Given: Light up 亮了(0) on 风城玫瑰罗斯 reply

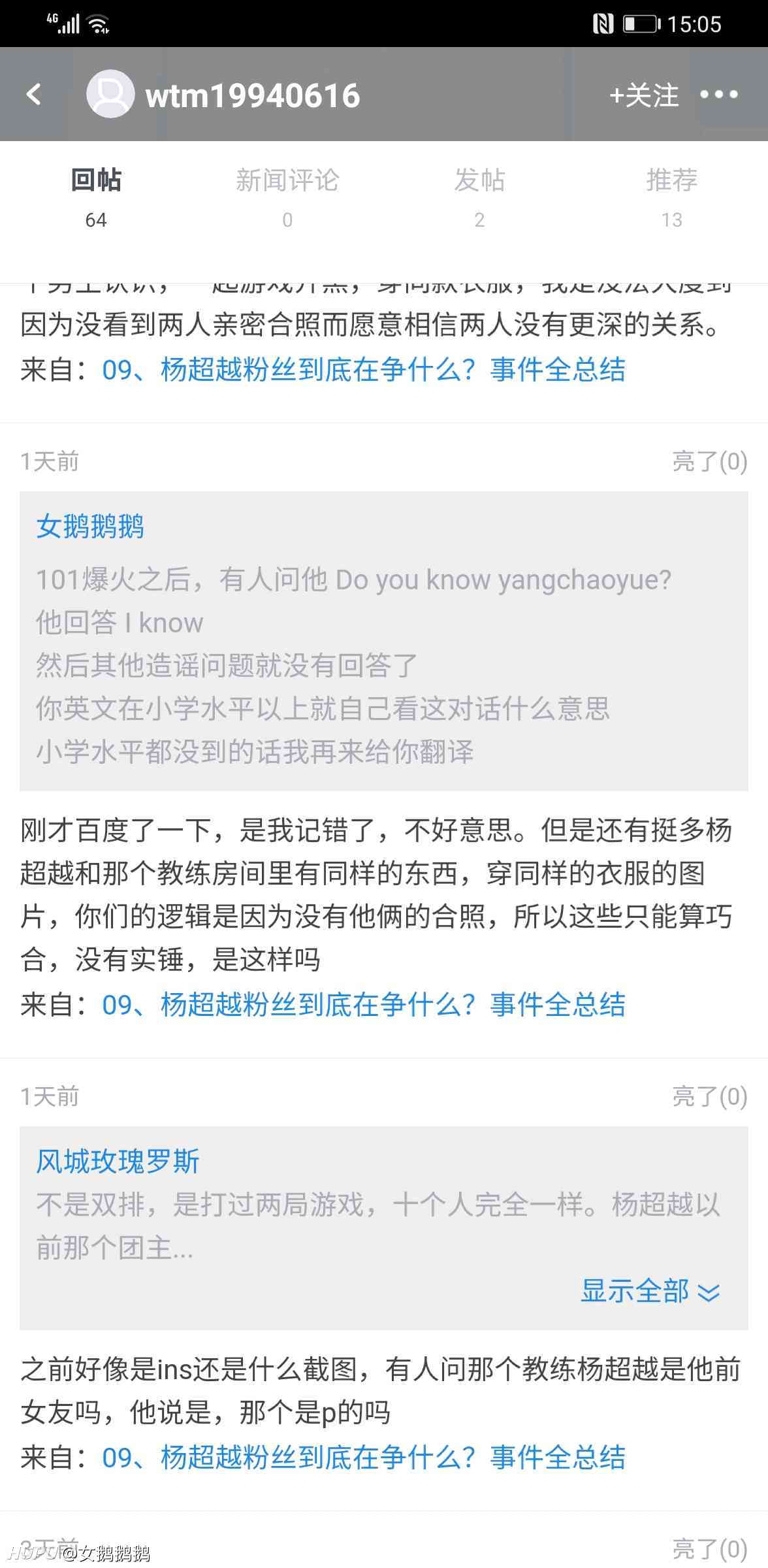Looking at the screenshot, I should pyautogui.click(x=710, y=1096).
